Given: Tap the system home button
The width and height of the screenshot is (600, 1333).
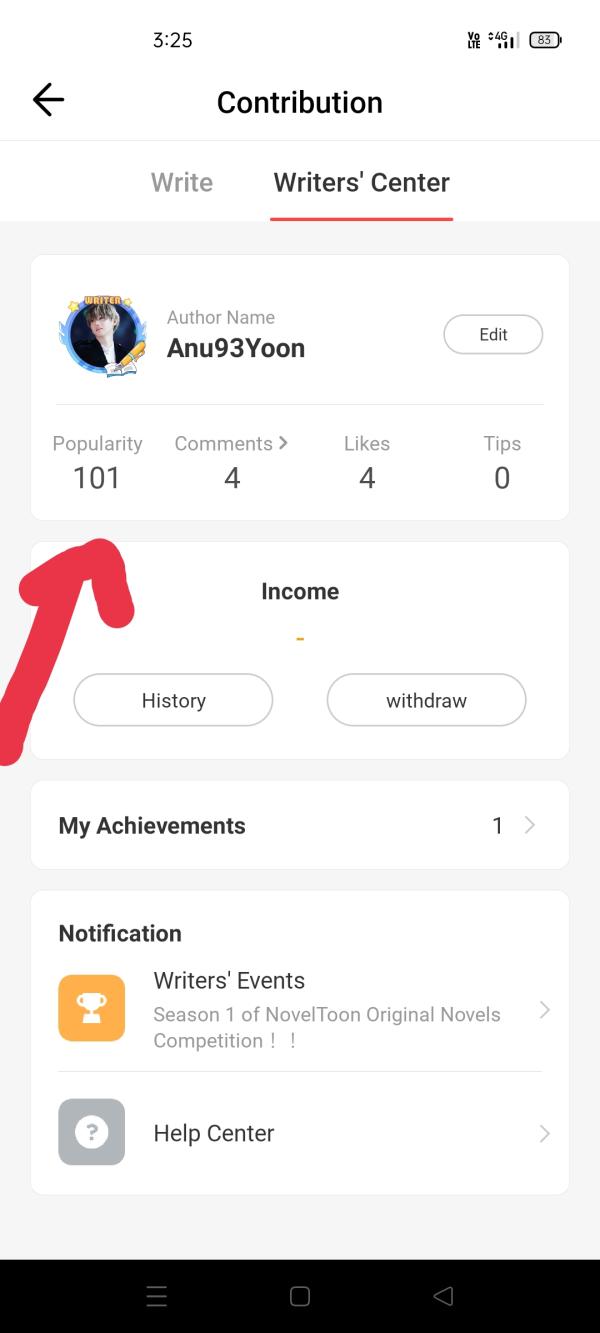Looking at the screenshot, I should (x=300, y=1296).
